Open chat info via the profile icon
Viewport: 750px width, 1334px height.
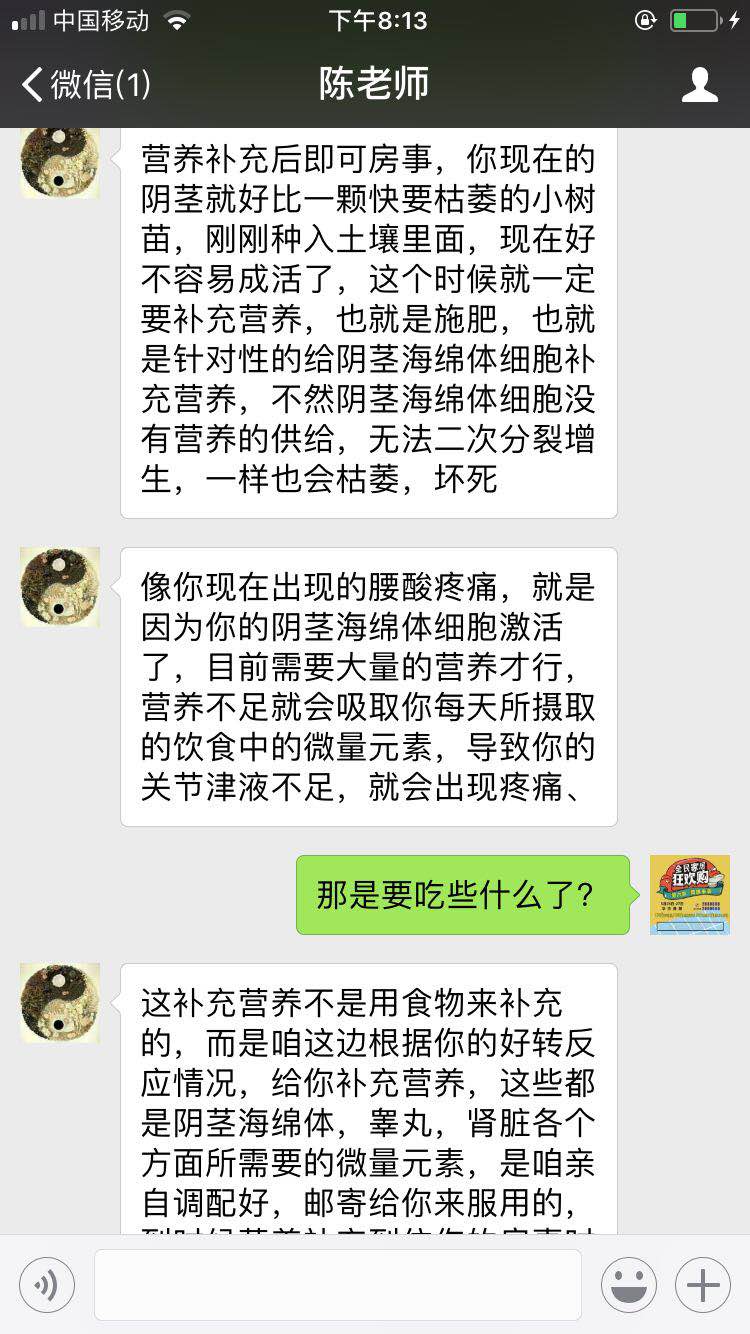pos(699,85)
